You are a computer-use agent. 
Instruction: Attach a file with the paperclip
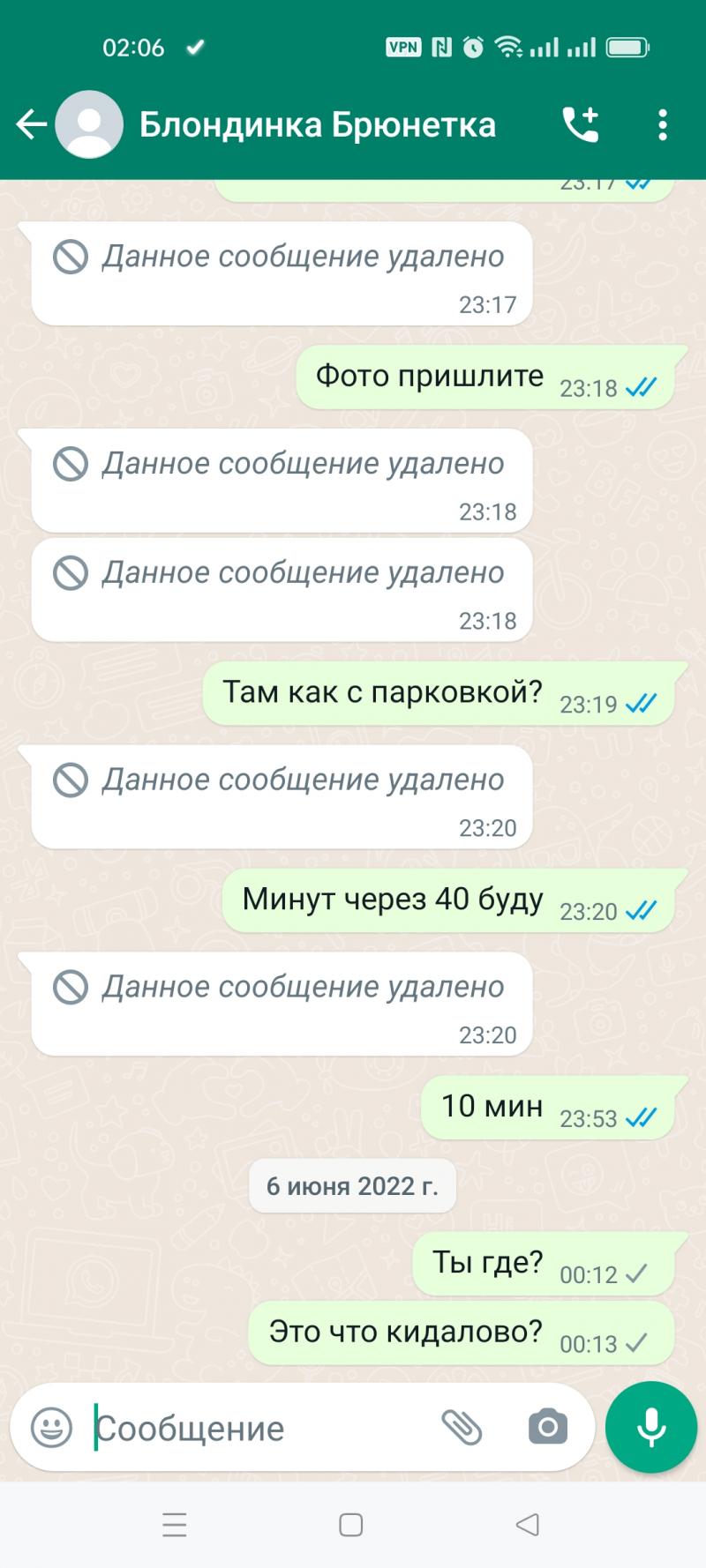tap(462, 1427)
